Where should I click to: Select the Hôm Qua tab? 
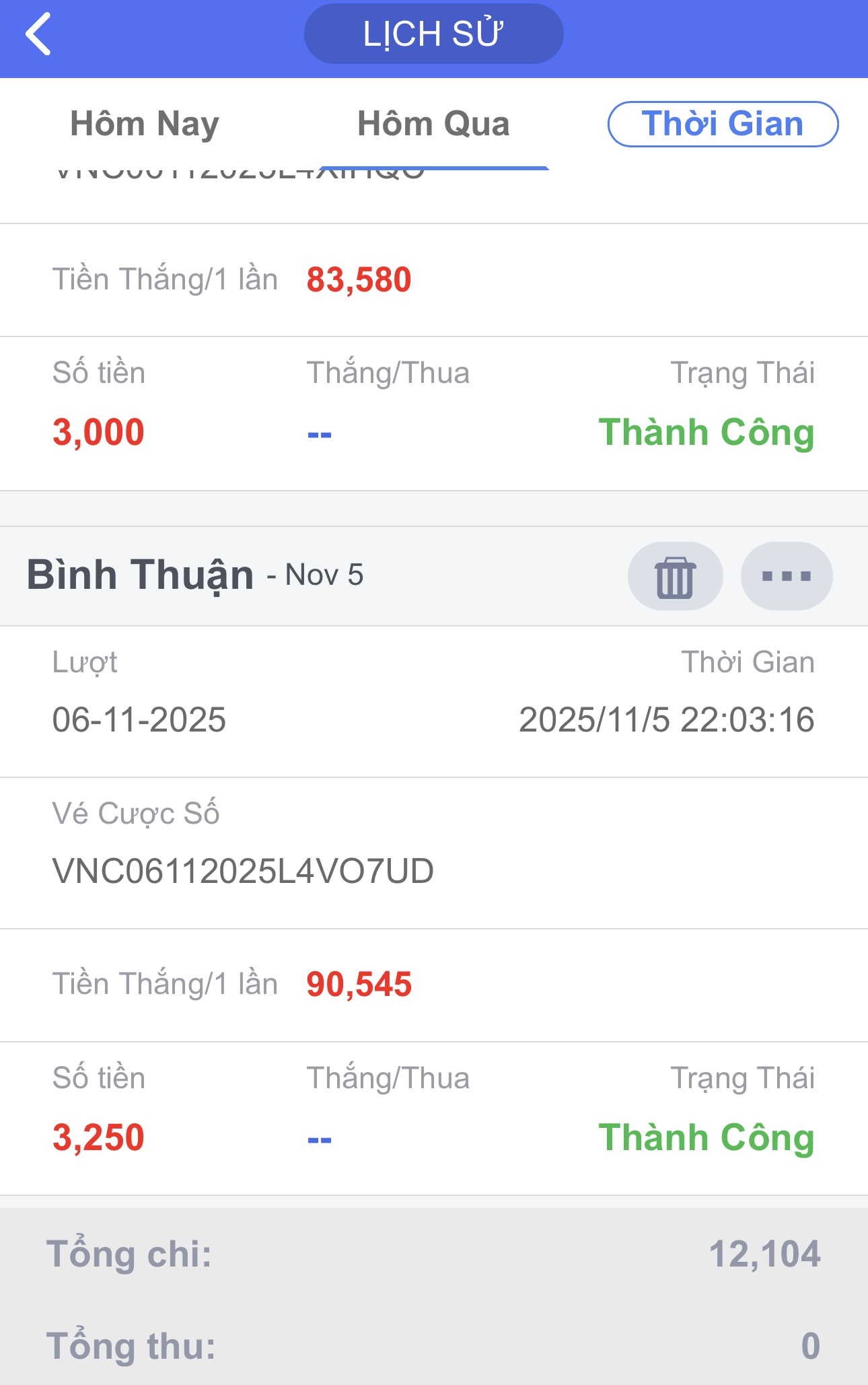tap(433, 125)
